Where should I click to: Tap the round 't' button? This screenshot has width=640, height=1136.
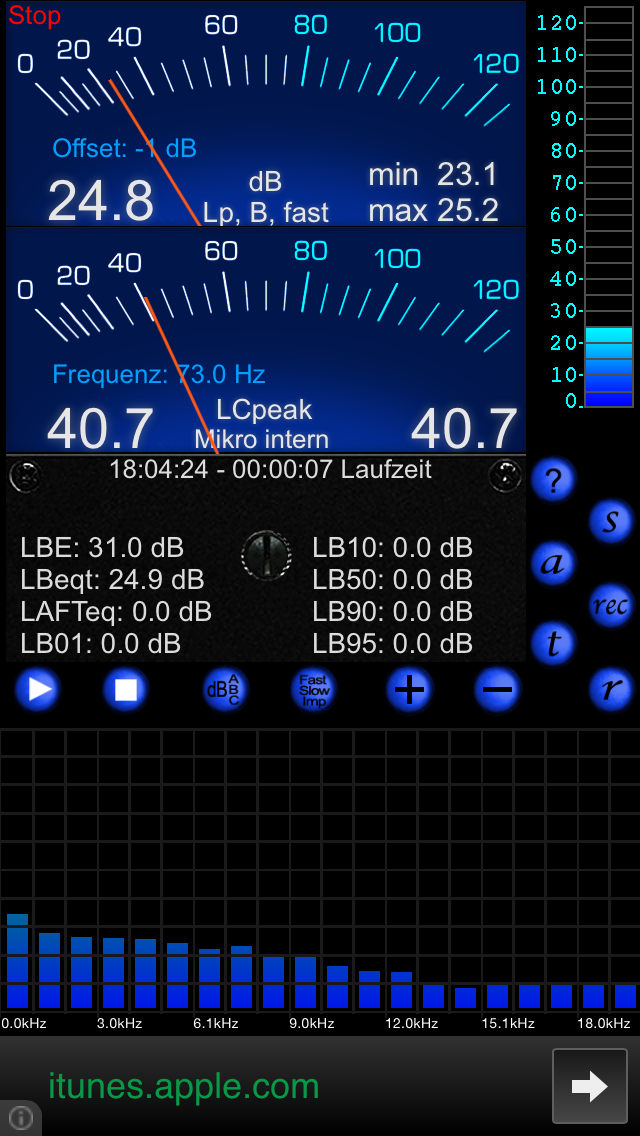553,644
